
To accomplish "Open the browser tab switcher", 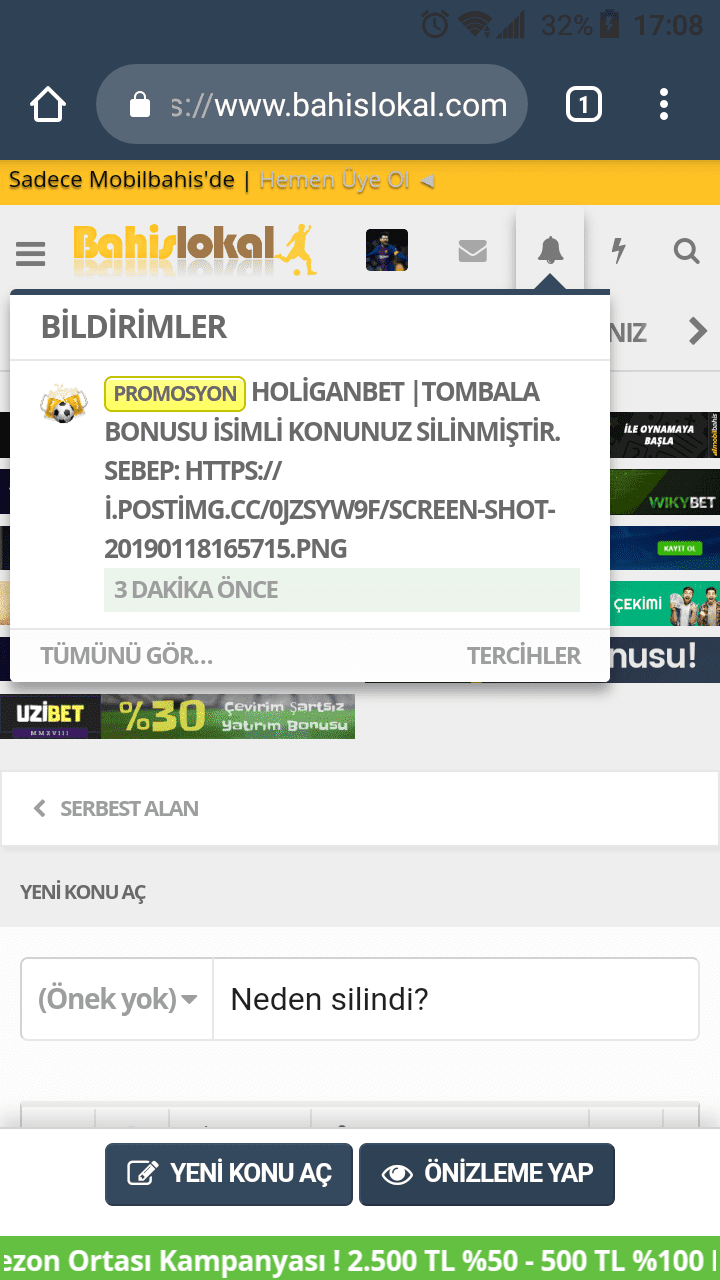I will tap(584, 105).
